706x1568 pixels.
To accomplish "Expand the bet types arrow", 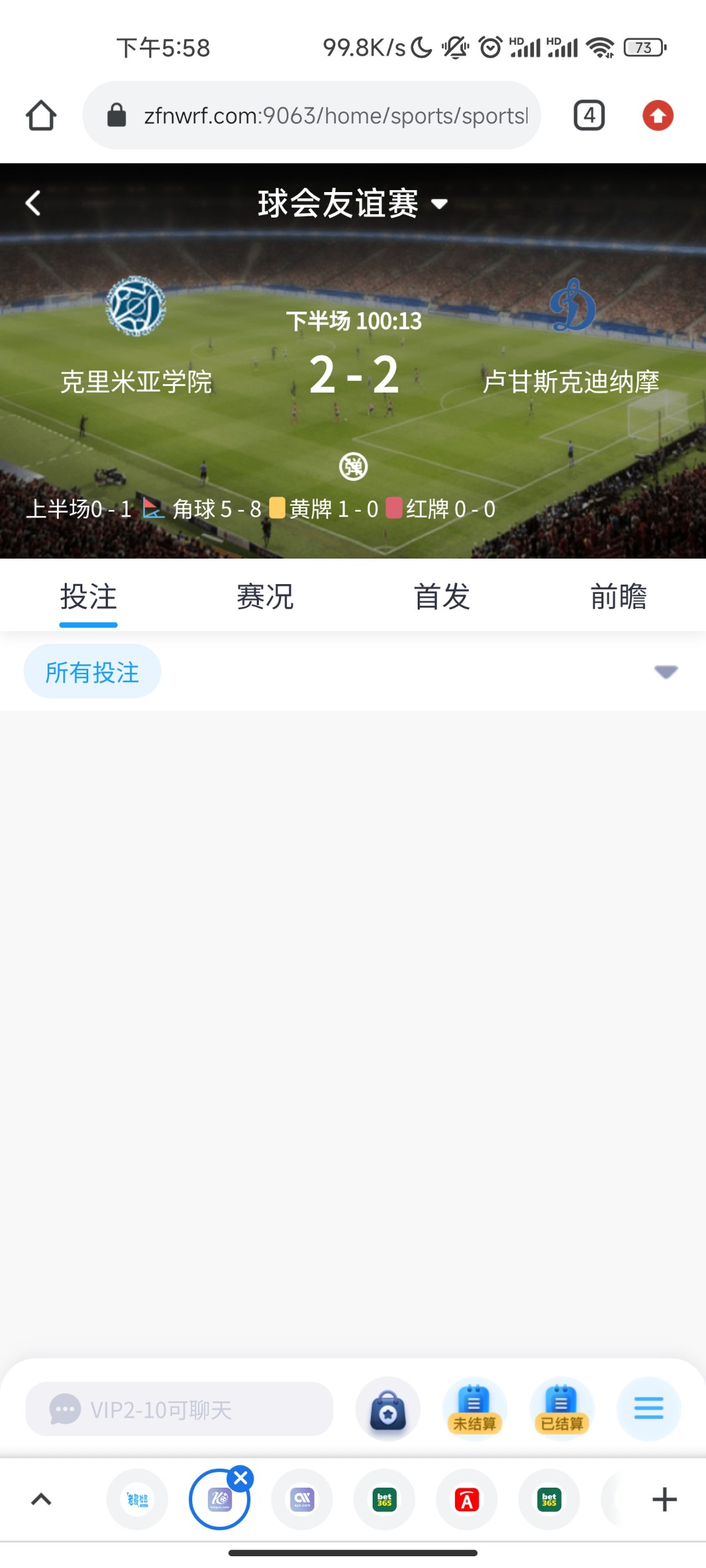I will 665,672.
